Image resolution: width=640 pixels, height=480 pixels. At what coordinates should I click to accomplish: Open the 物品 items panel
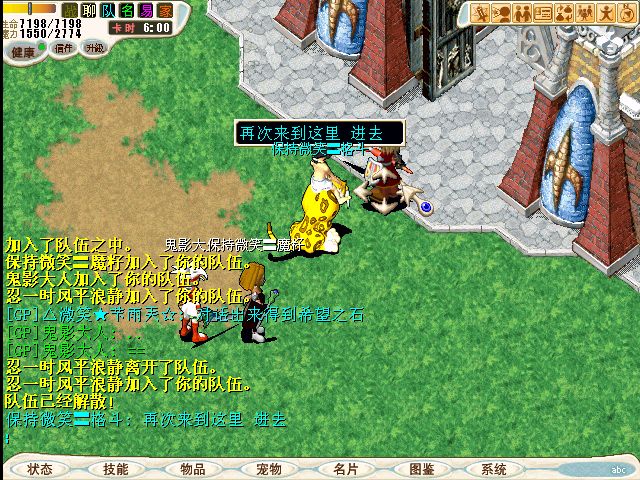192,468
